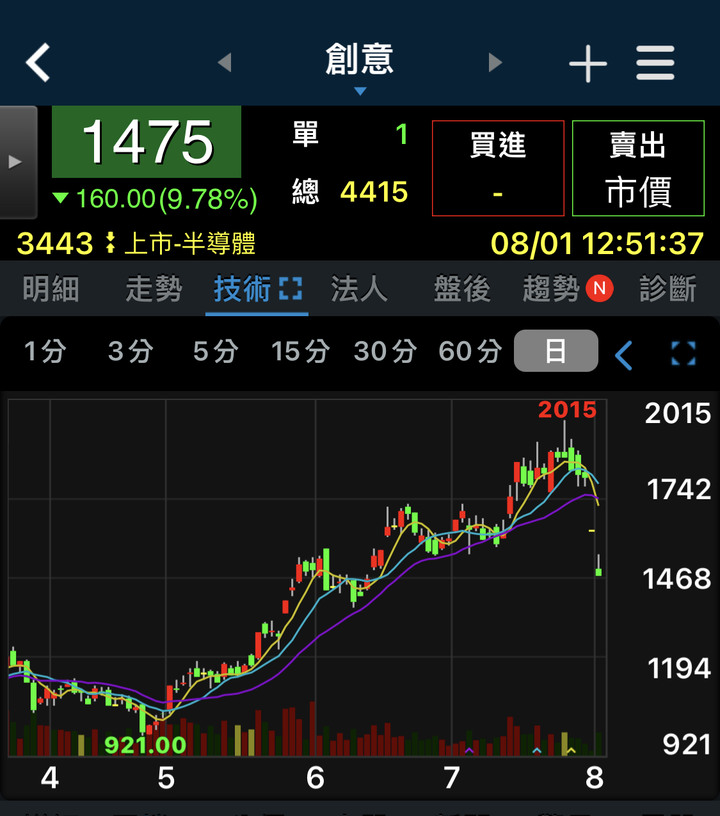Switch to the 明細 tab
The image size is (720, 816).
(51, 289)
